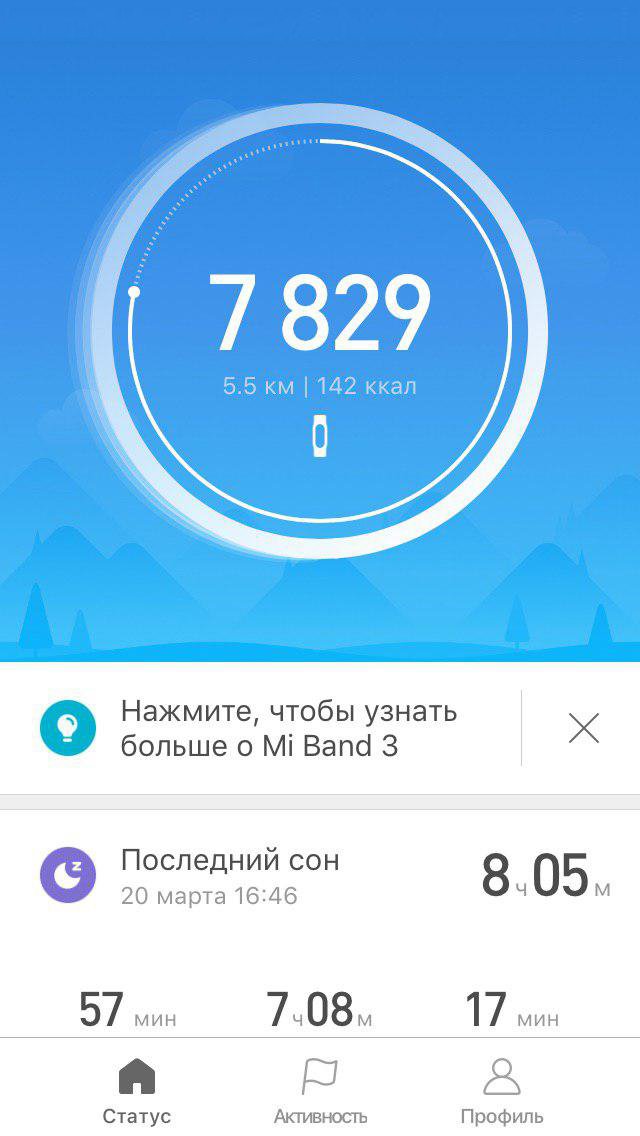Open the Последний сон sleep card
Screen dimensions: 640x1136
click(x=320, y=876)
